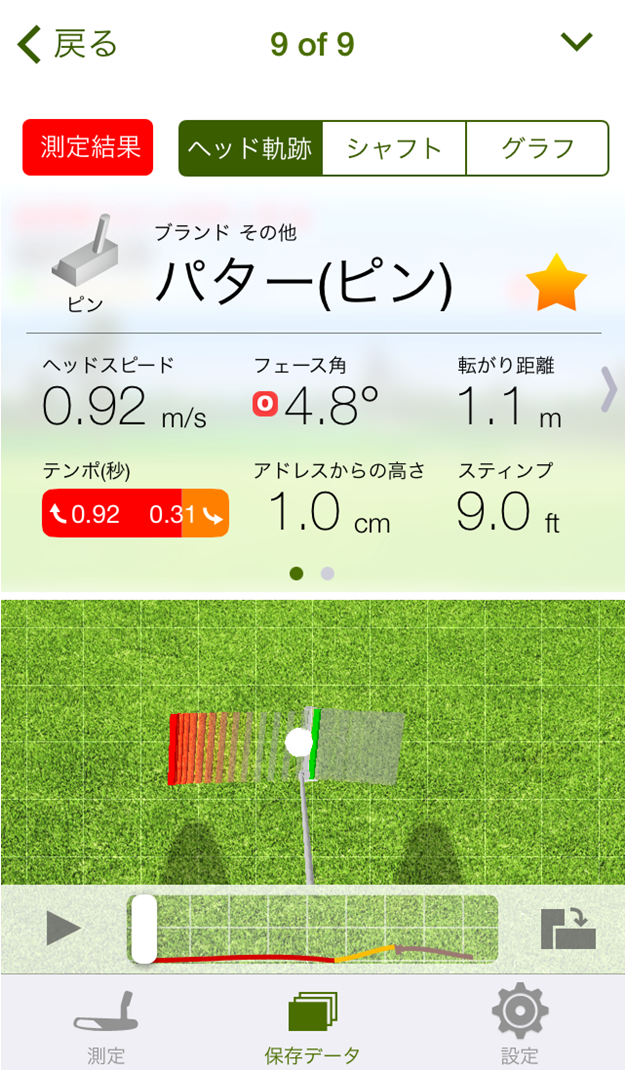
Task: Open the 測定 tab
Action: pyautogui.click(x=105, y=1028)
